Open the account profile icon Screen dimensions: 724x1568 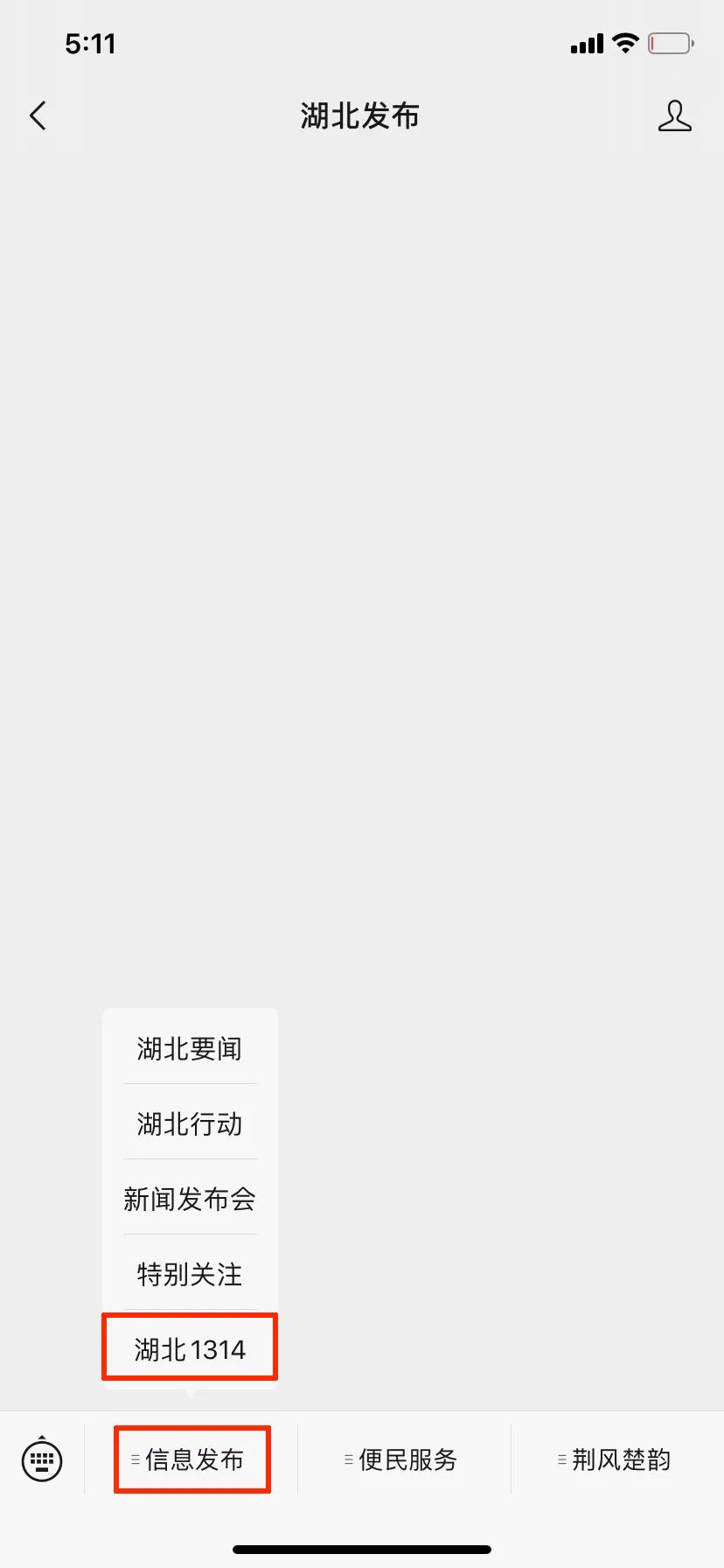point(674,115)
